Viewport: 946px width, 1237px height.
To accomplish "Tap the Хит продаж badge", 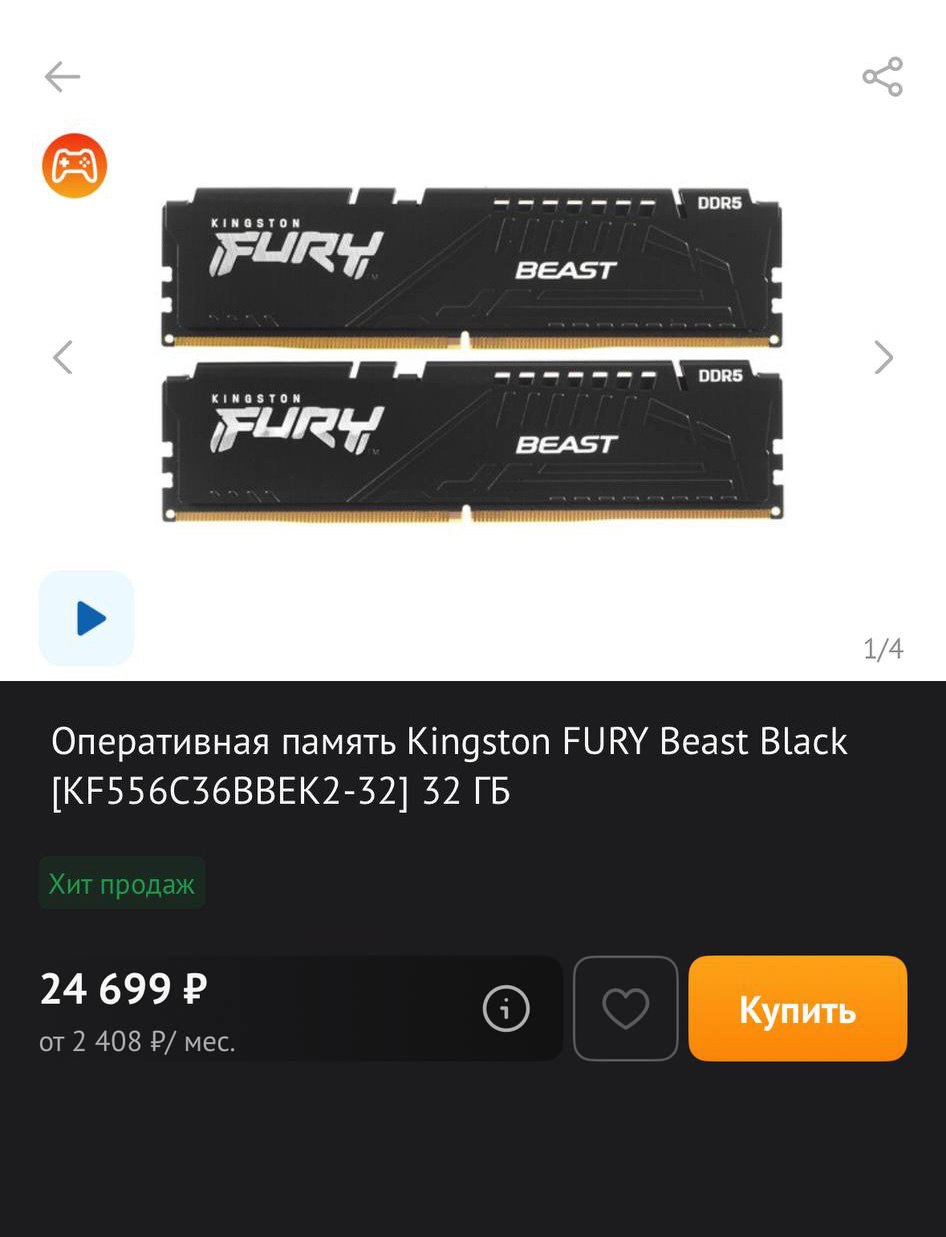I will click(x=121, y=882).
